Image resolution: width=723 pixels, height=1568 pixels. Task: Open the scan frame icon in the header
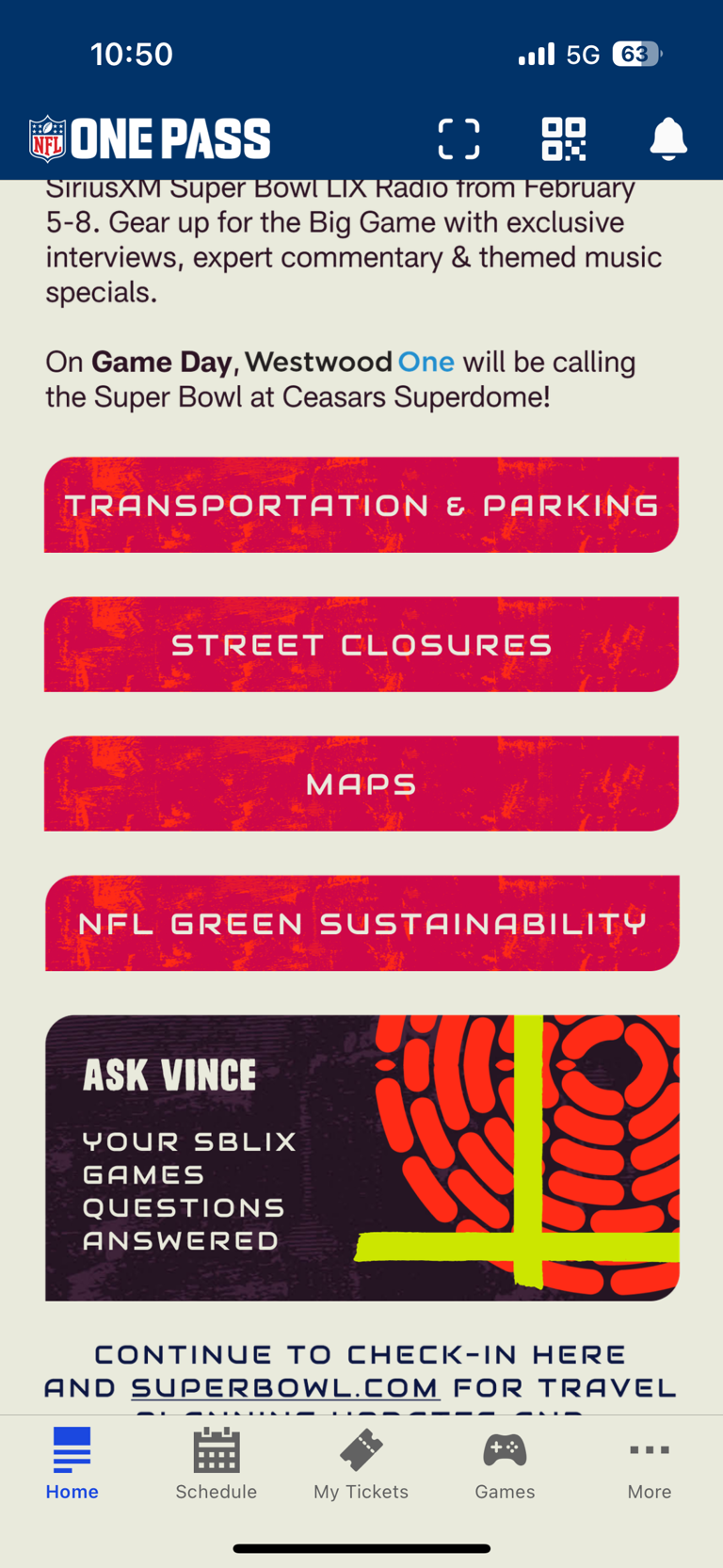(458, 137)
